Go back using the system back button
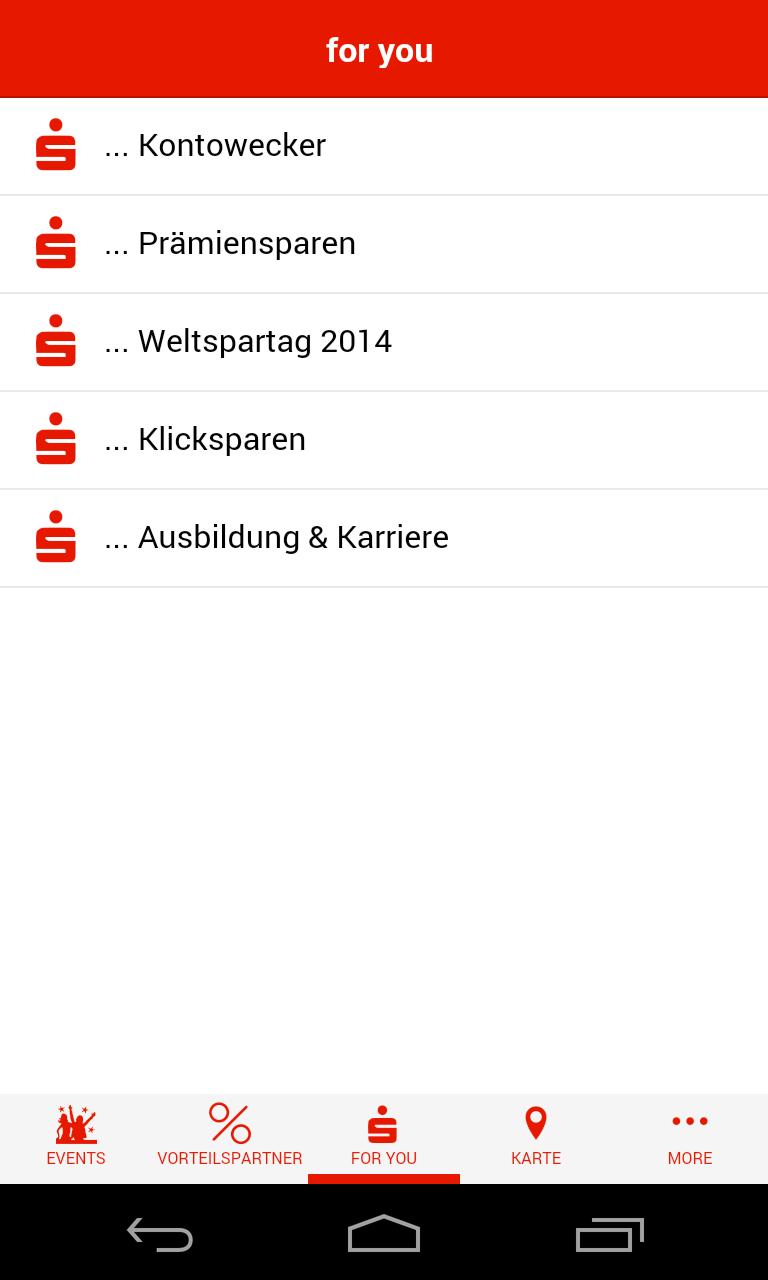This screenshot has height=1280, width=768. tap(160, 1234)
